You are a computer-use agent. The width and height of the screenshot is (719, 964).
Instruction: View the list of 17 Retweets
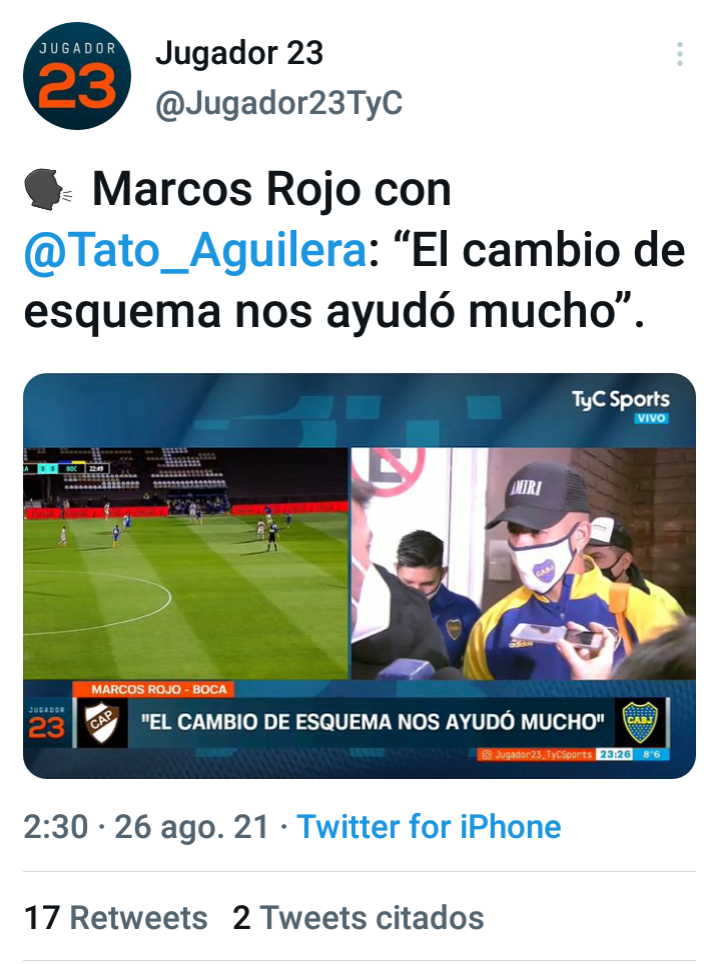[x=116, y=917]
